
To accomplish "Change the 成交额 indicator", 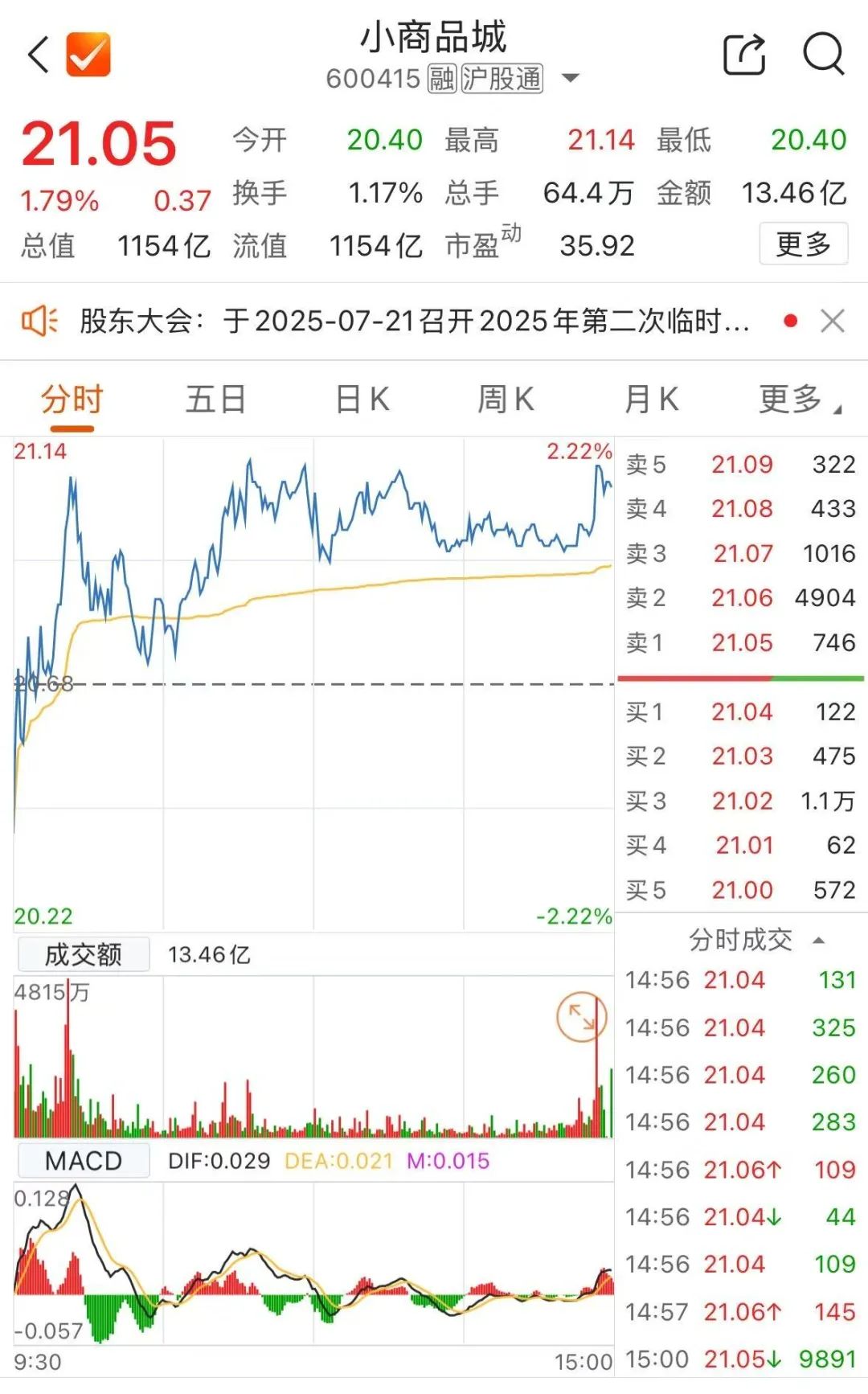I will click(84, 954).
